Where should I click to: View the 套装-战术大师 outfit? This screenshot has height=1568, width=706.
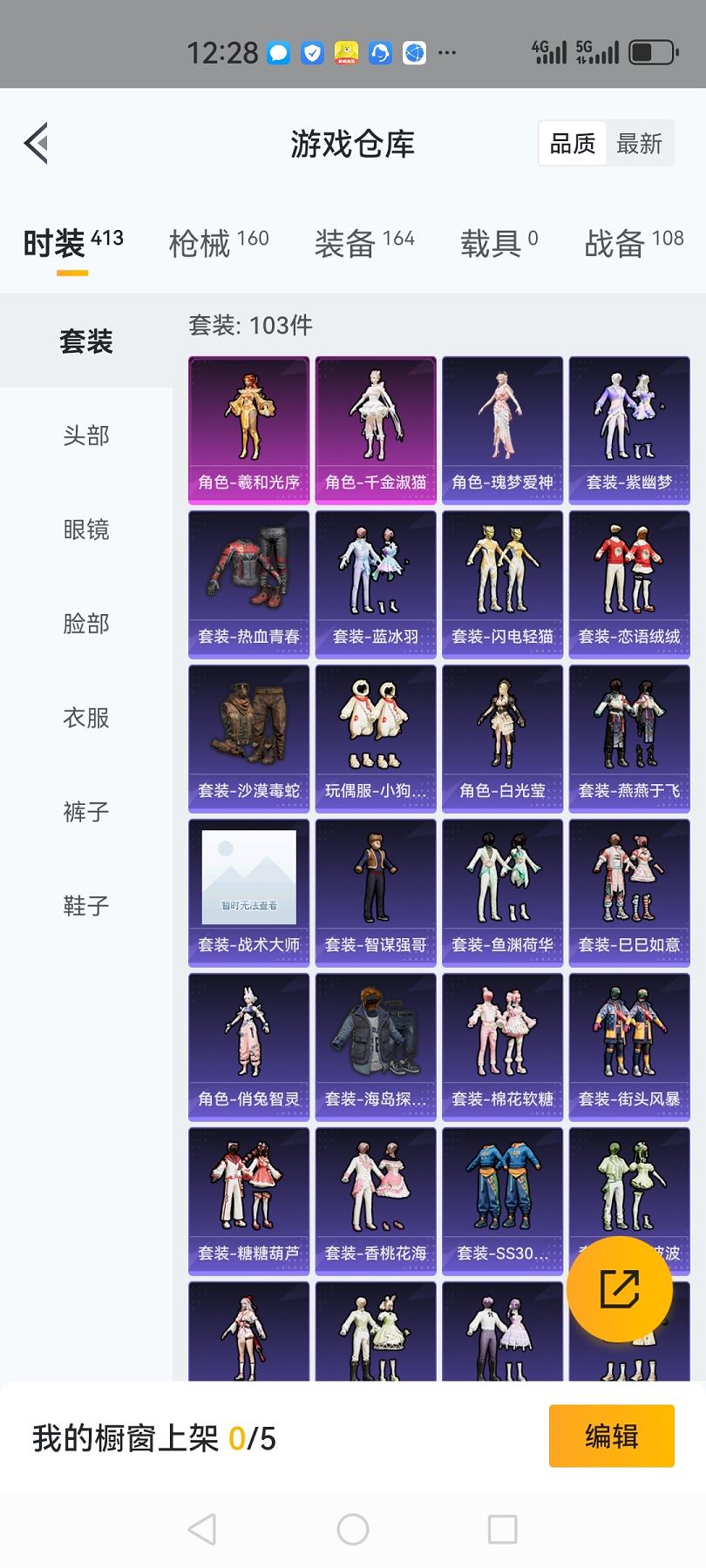(x=249, y=892)
